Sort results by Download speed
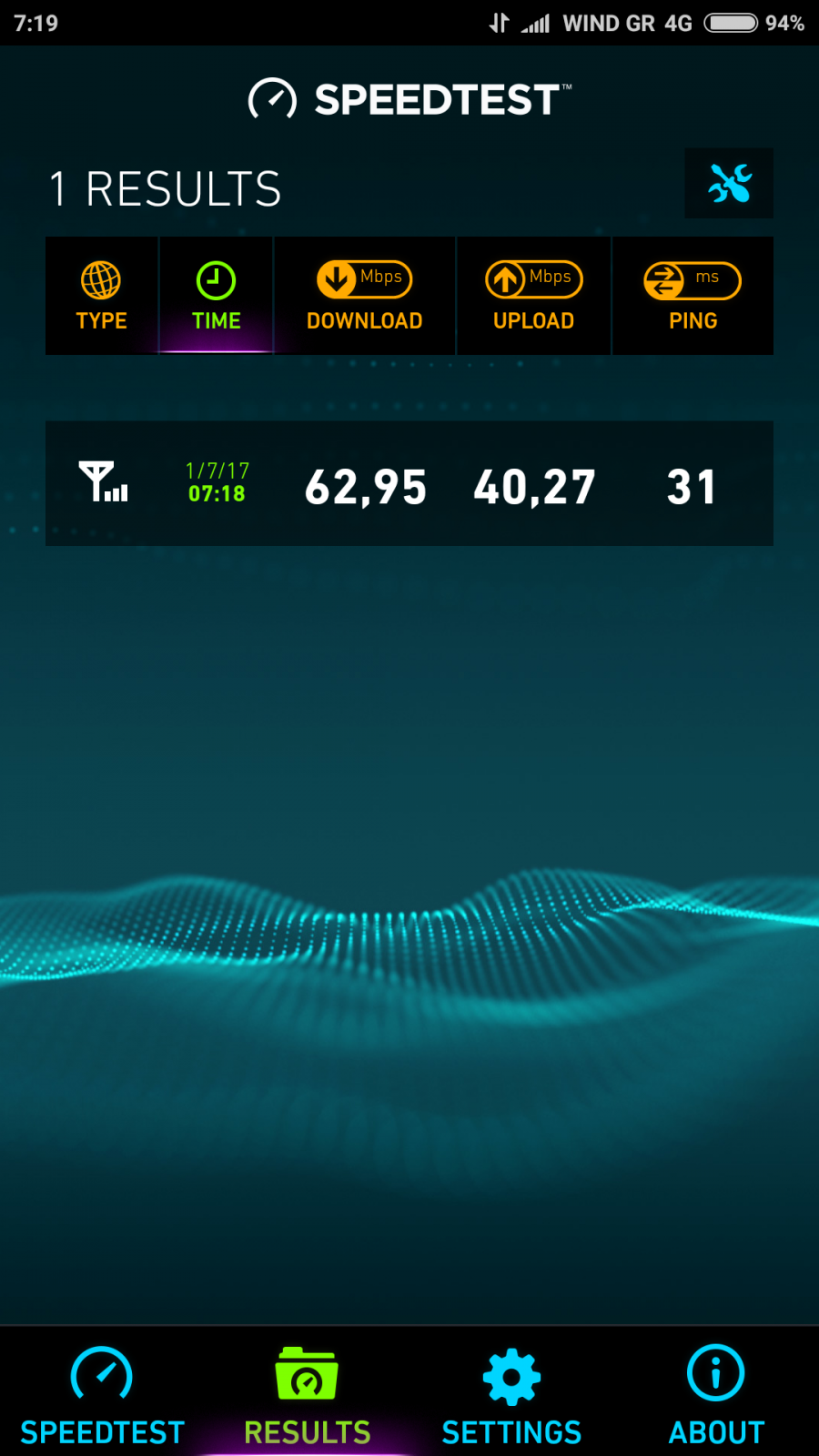Viewport: 819px width, 1456px height. [365, 296]
